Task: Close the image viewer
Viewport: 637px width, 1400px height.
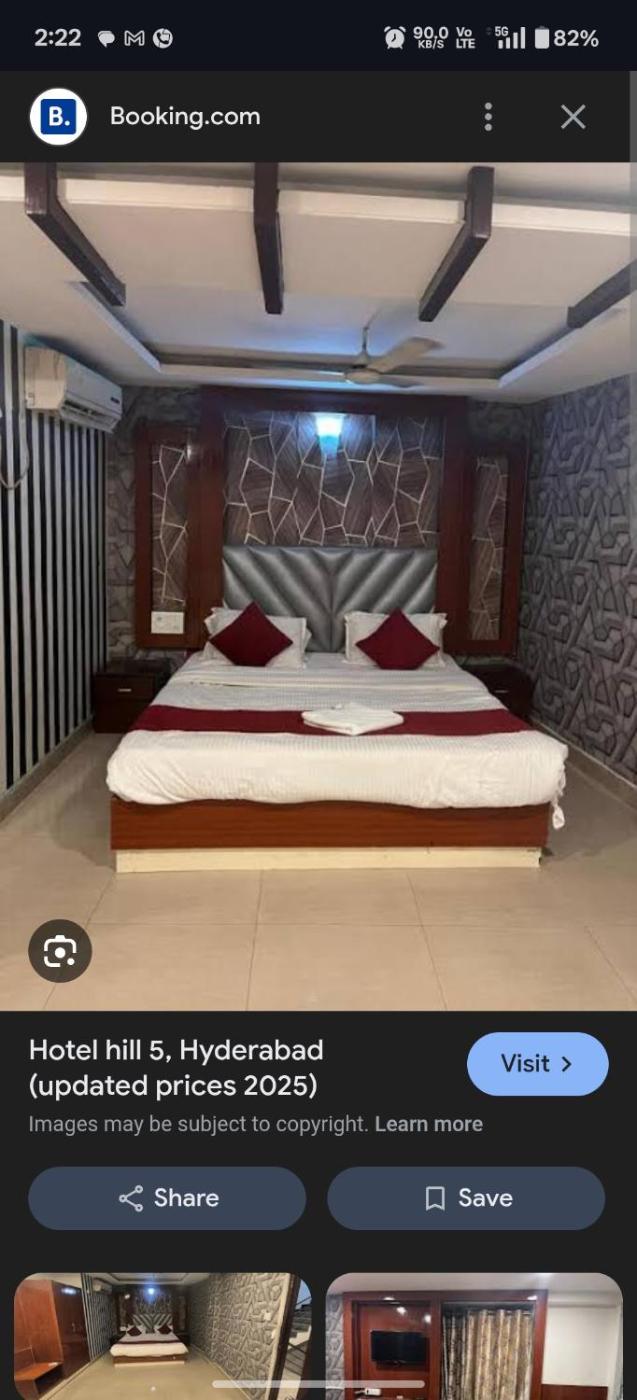Action: (573, 117)
